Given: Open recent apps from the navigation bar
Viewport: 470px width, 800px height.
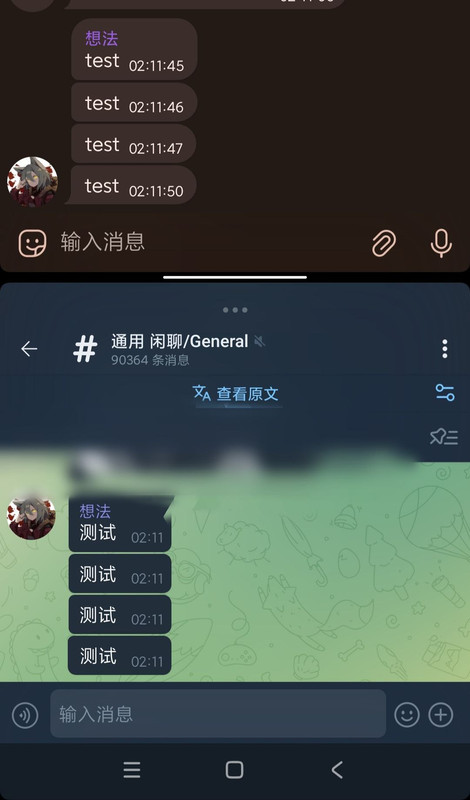Looking at the screenshot, I should coord(132,770).
